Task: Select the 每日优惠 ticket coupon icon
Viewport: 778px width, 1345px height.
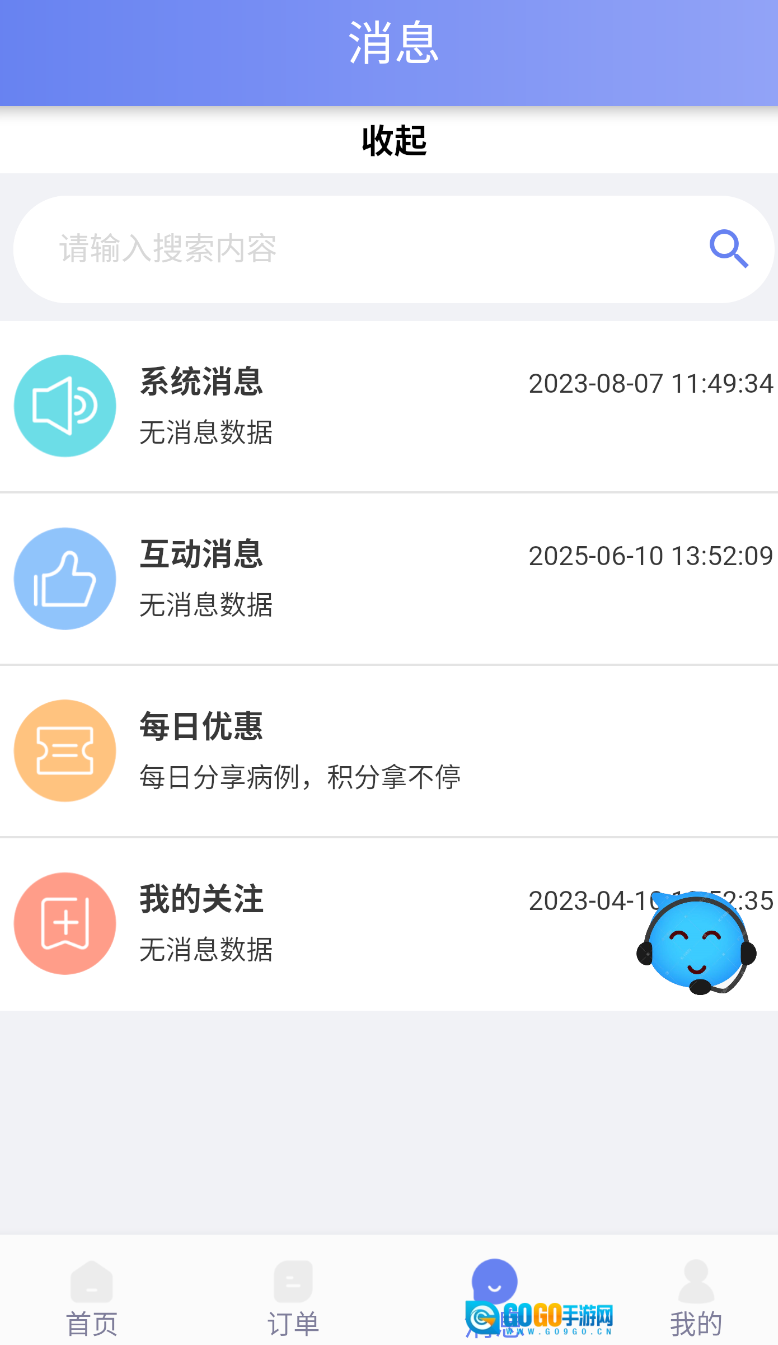Action: [65, 751]
